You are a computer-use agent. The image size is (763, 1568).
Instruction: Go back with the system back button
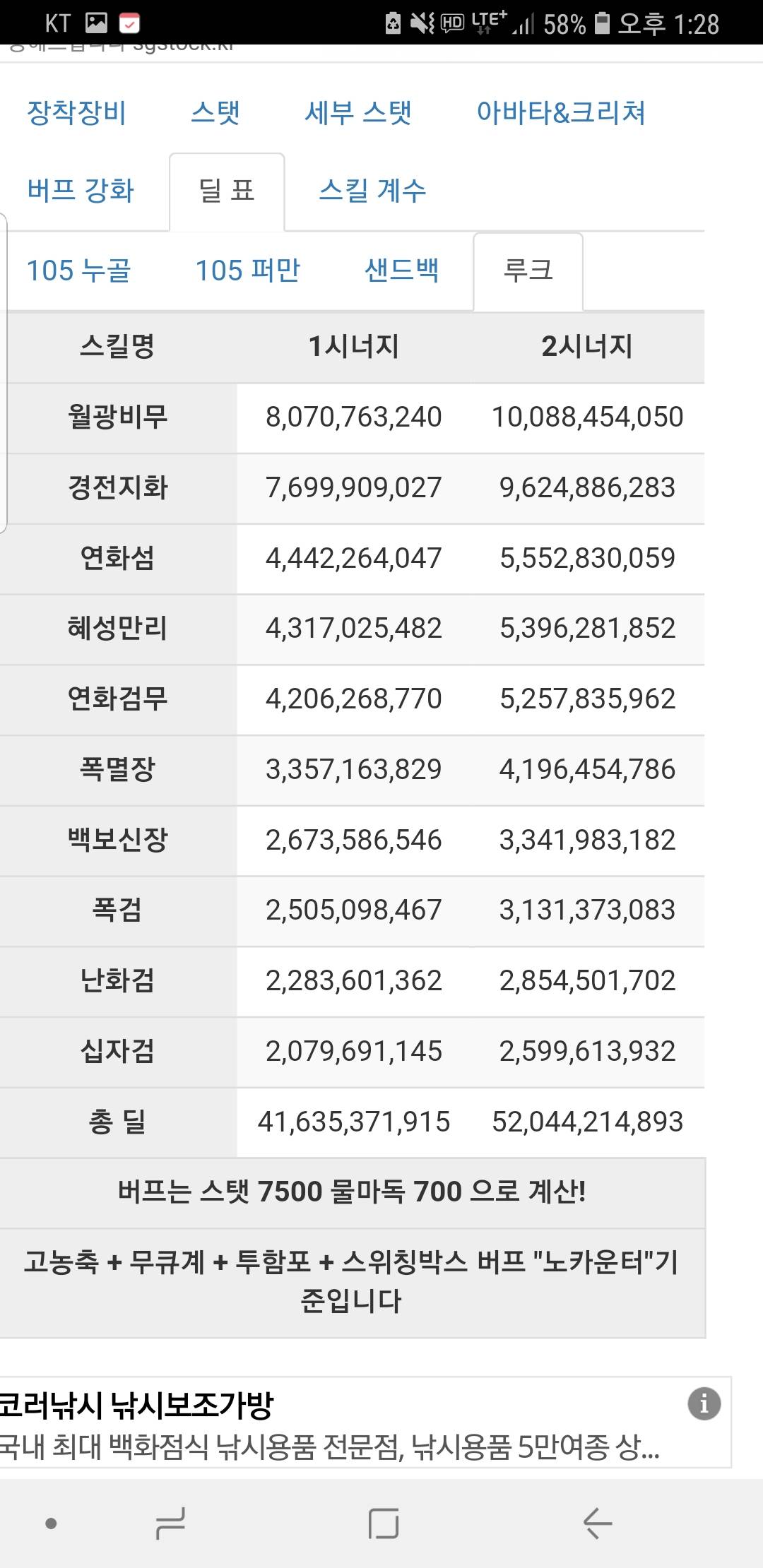click(597, 1523)
